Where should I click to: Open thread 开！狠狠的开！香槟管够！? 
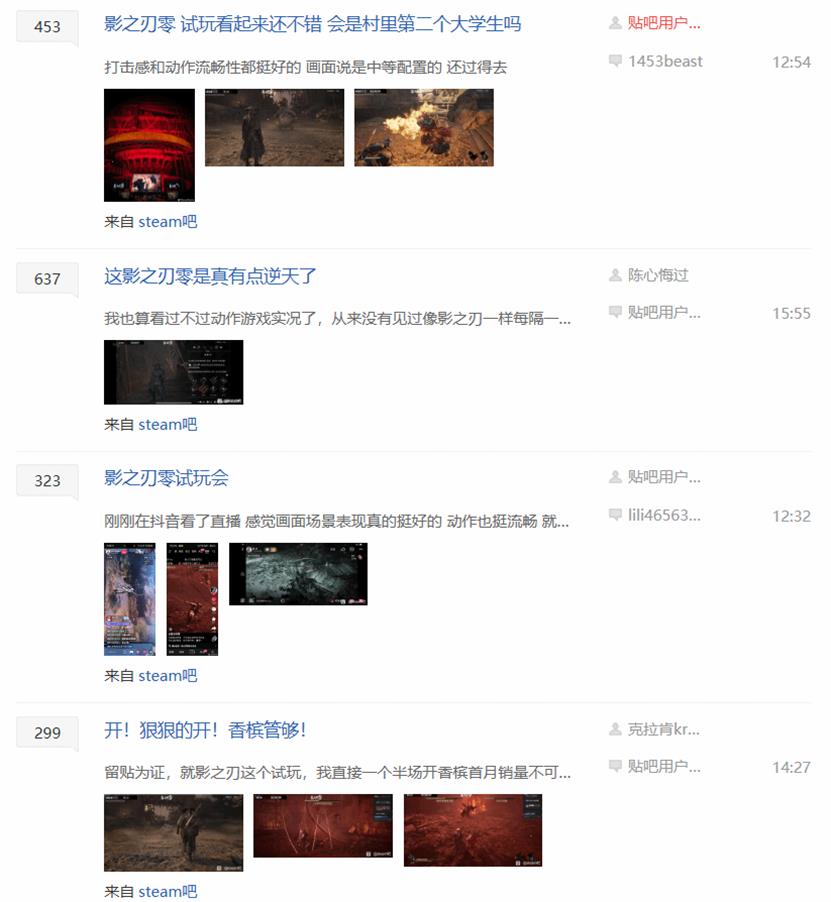(205, 730)
